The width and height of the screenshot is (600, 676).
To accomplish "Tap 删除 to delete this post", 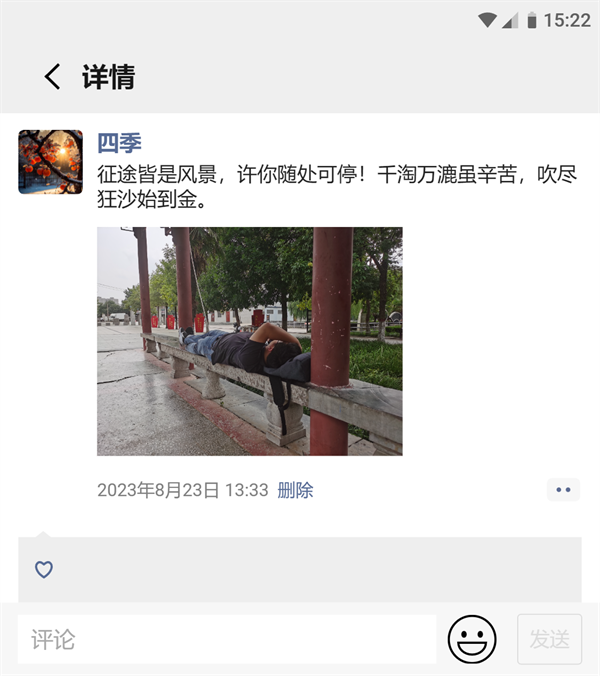I will pos(295,490).
